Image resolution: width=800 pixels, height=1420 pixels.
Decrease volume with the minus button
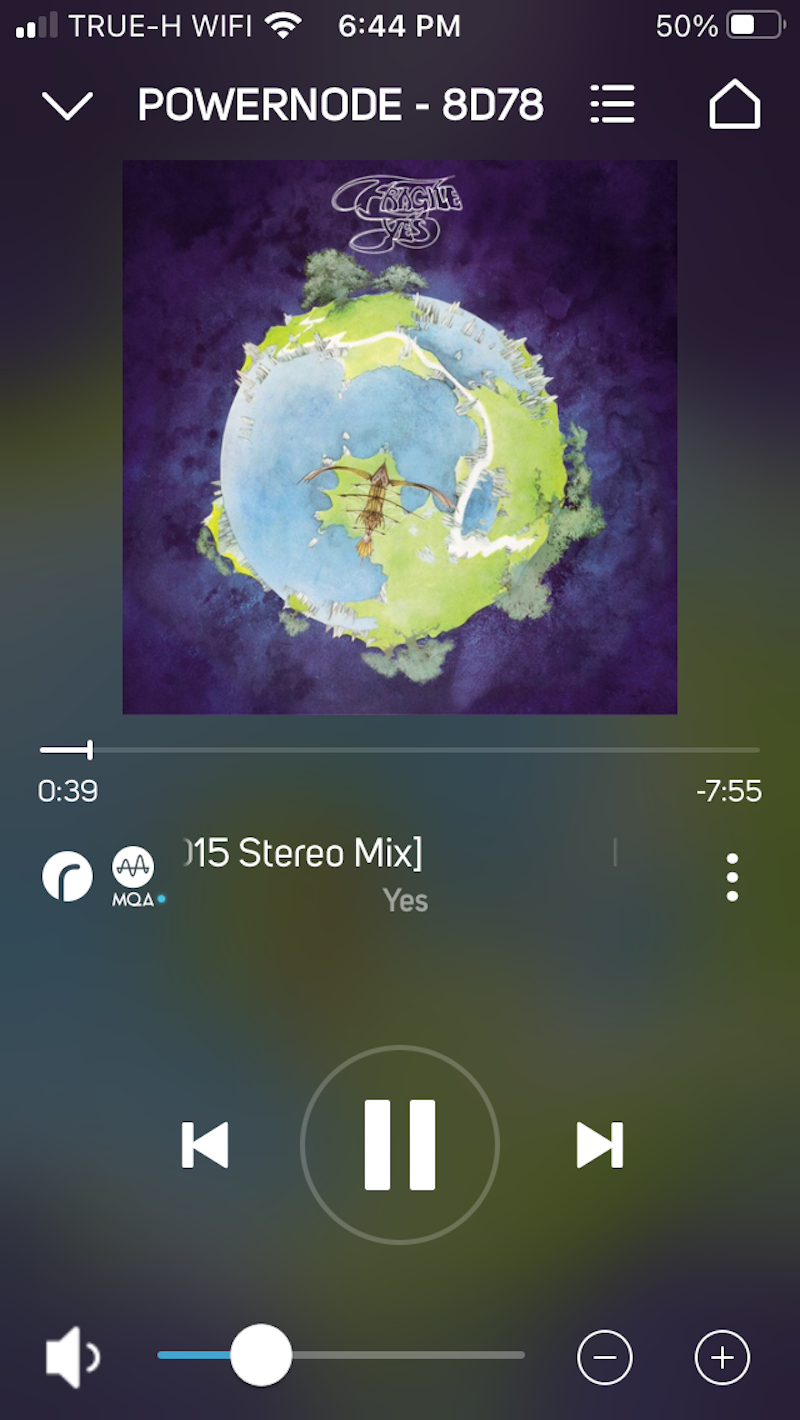pos(605,1357)
